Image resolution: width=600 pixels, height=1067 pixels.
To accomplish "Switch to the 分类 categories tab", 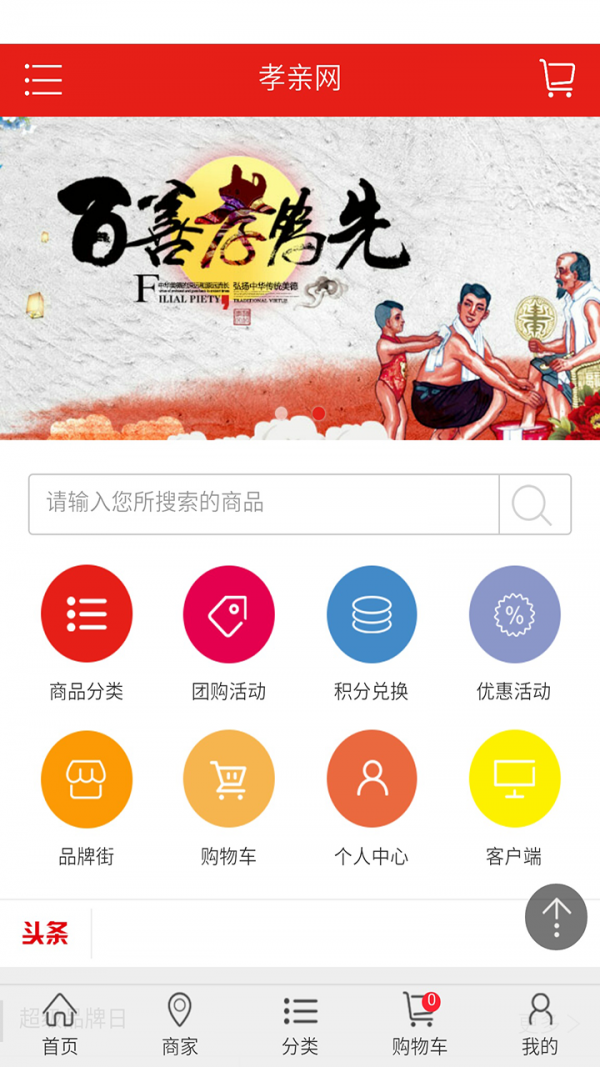I will 300,1023.
